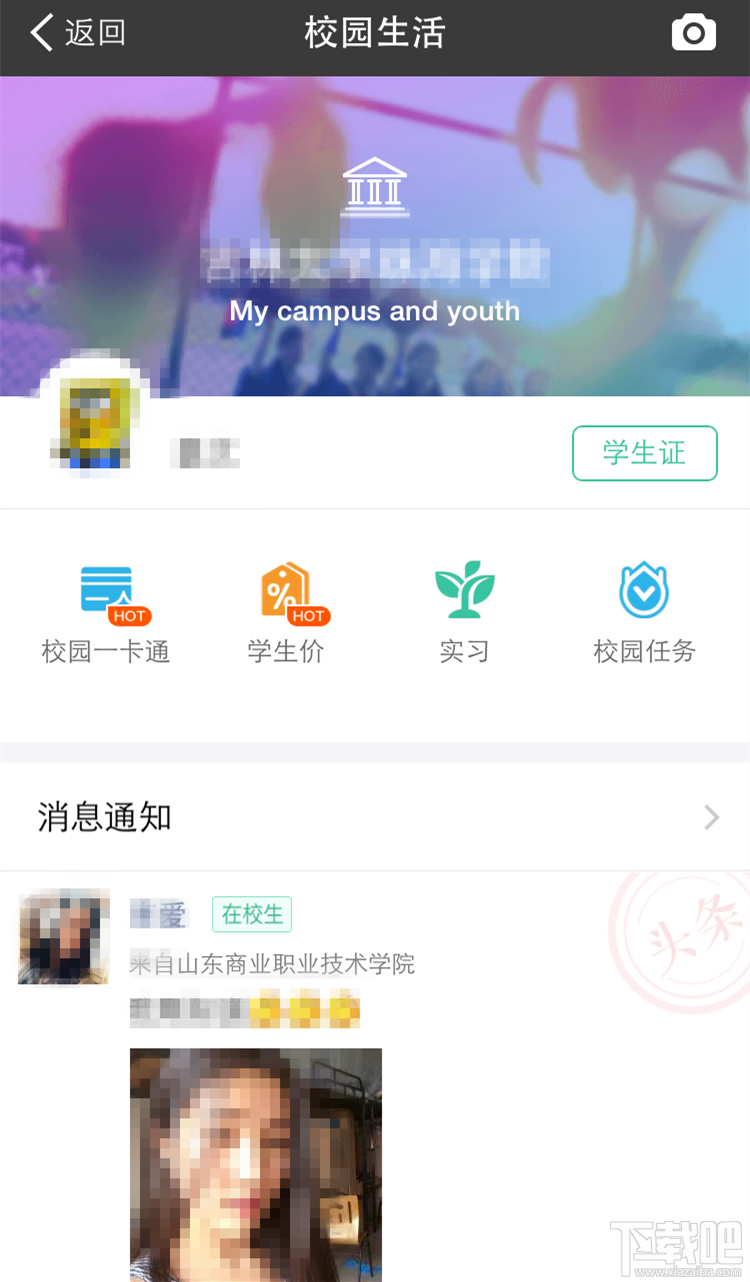
Task: Tap the 返回 back label
Action: (x=94, y=32)
